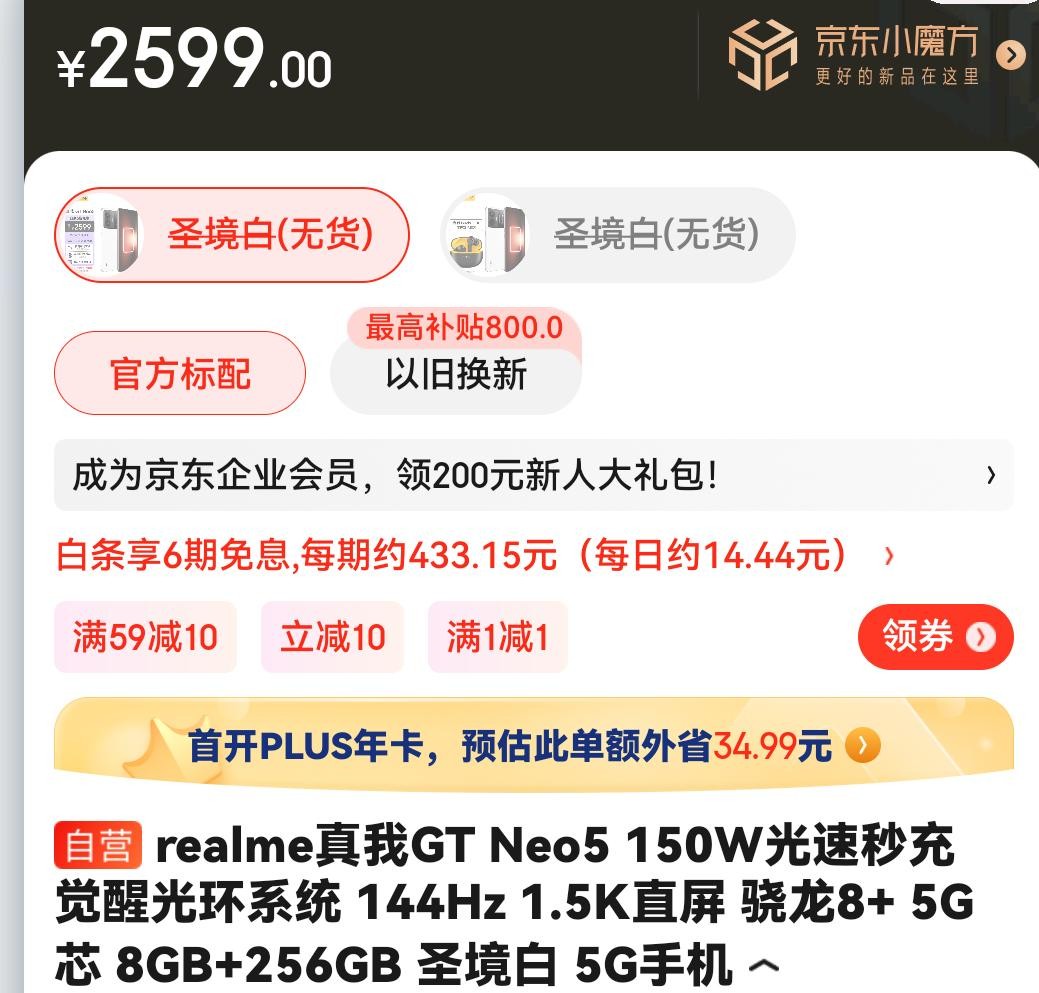Image resolution: width=1039 pixels, height=993 pixels.
Task: Collapse the product title with the caret
Action: (764, 966)
